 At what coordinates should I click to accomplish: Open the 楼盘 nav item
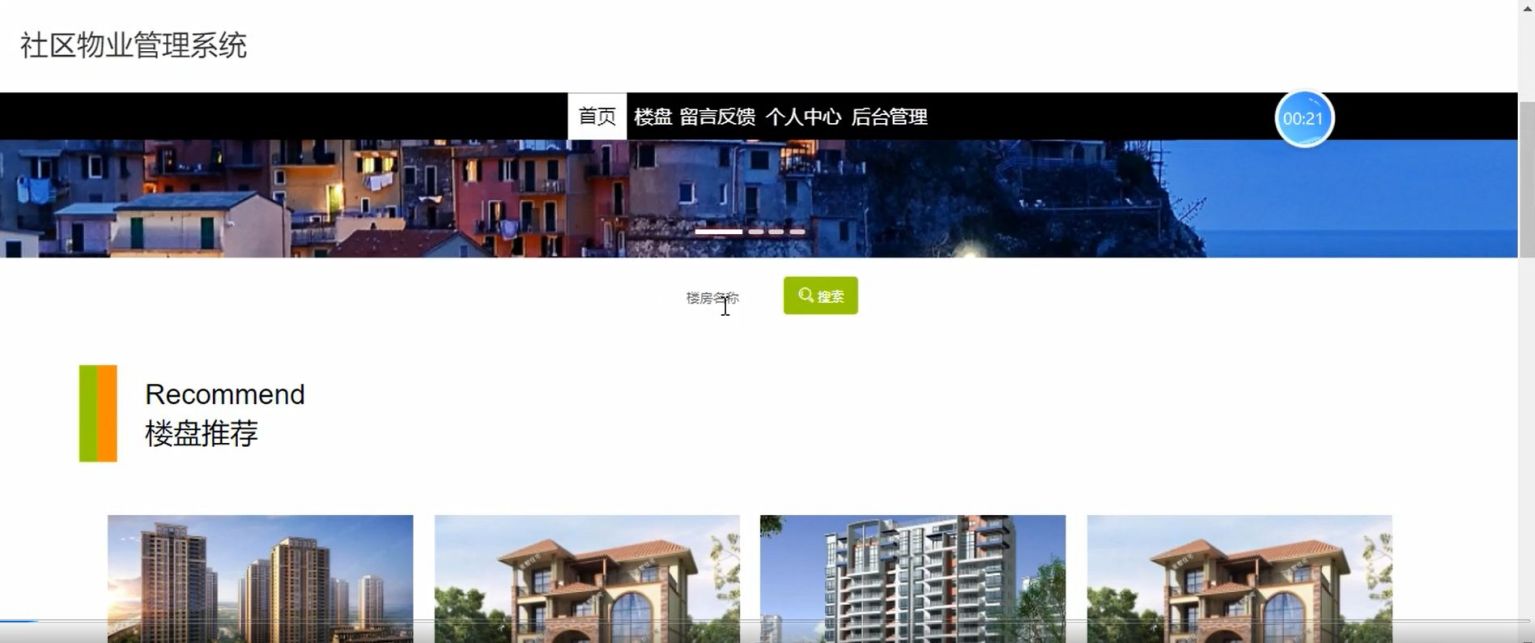[x=652, y=117]
